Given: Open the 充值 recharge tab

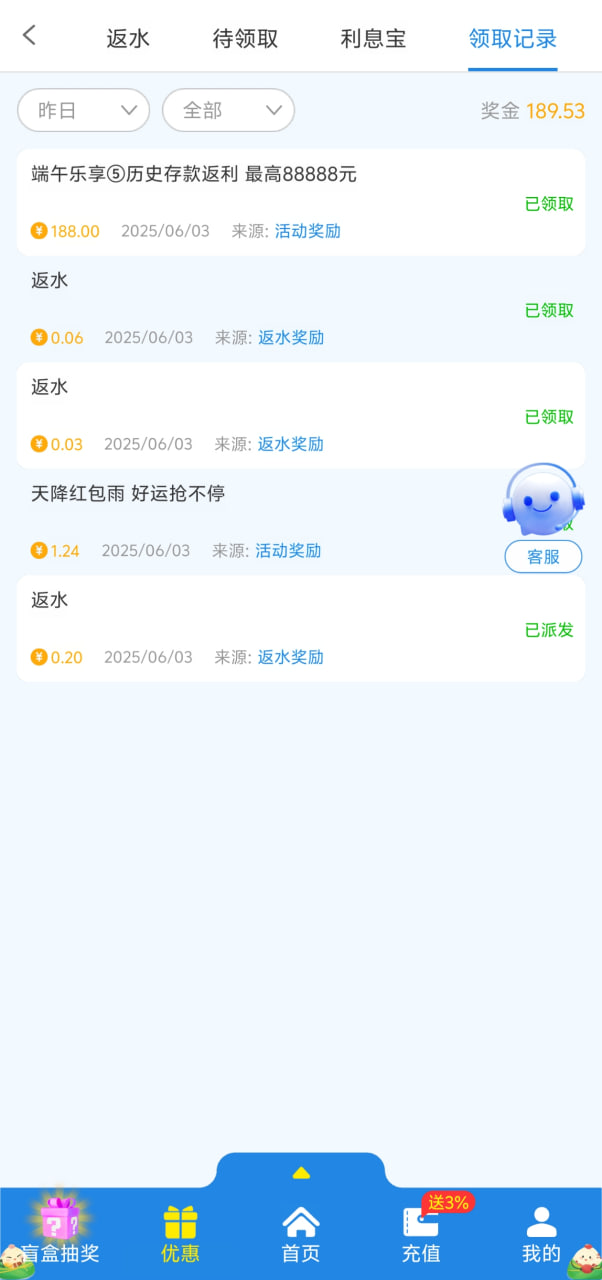Looking at the screenshot, I should coord(421,1234).
